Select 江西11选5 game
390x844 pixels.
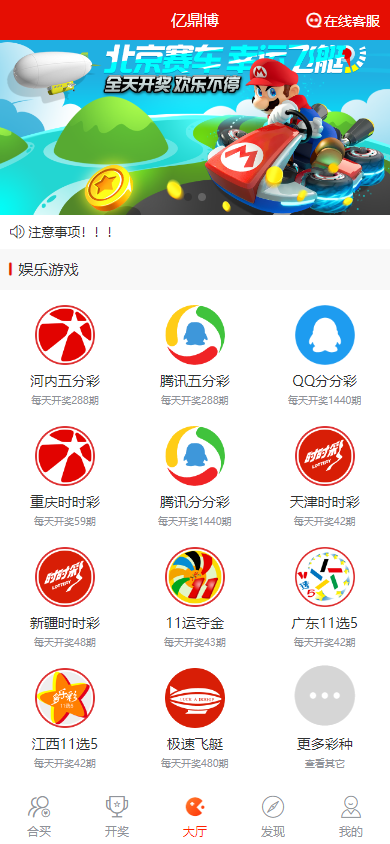[65, 719]
